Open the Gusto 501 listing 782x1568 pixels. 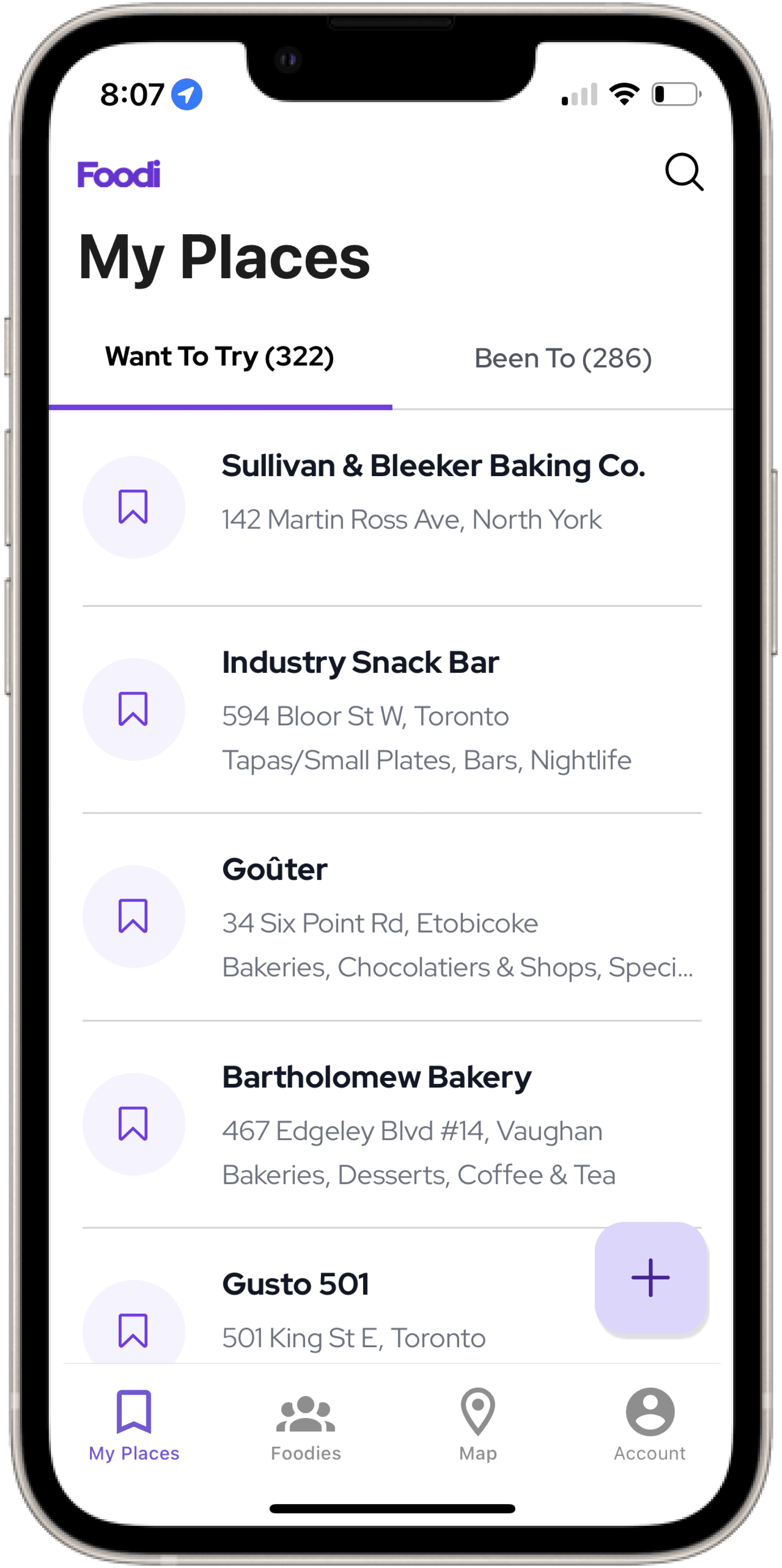click(296, 1285)
